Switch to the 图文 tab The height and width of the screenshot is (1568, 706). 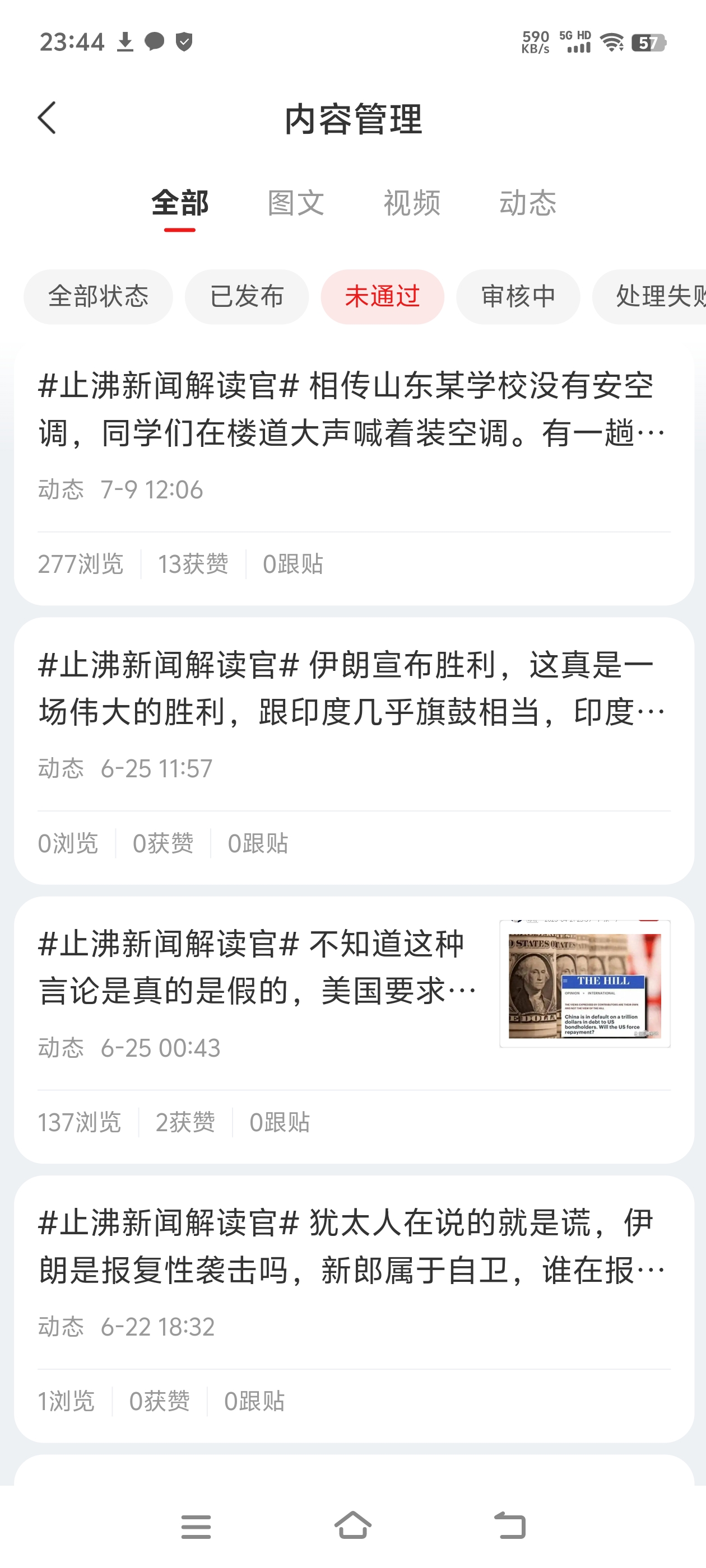tap(296, 203)
